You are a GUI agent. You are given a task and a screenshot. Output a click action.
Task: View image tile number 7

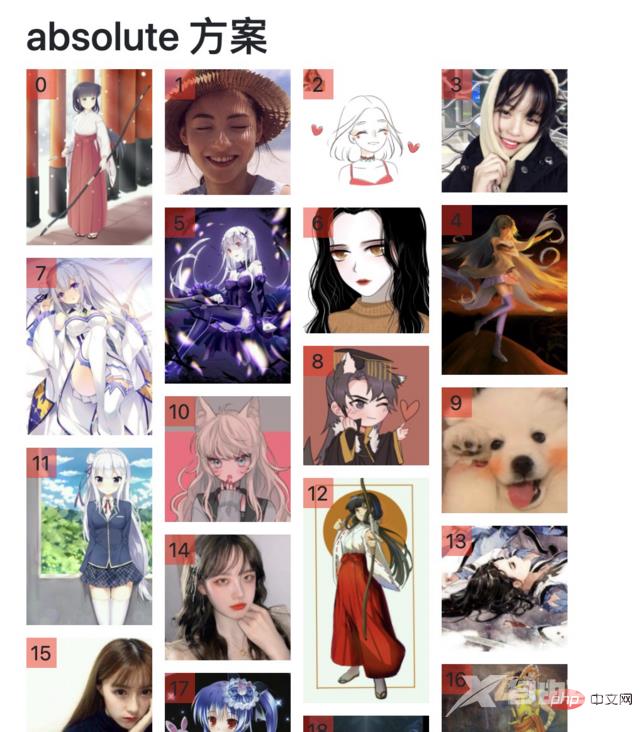pyautogui.click(x=89, y=346)
